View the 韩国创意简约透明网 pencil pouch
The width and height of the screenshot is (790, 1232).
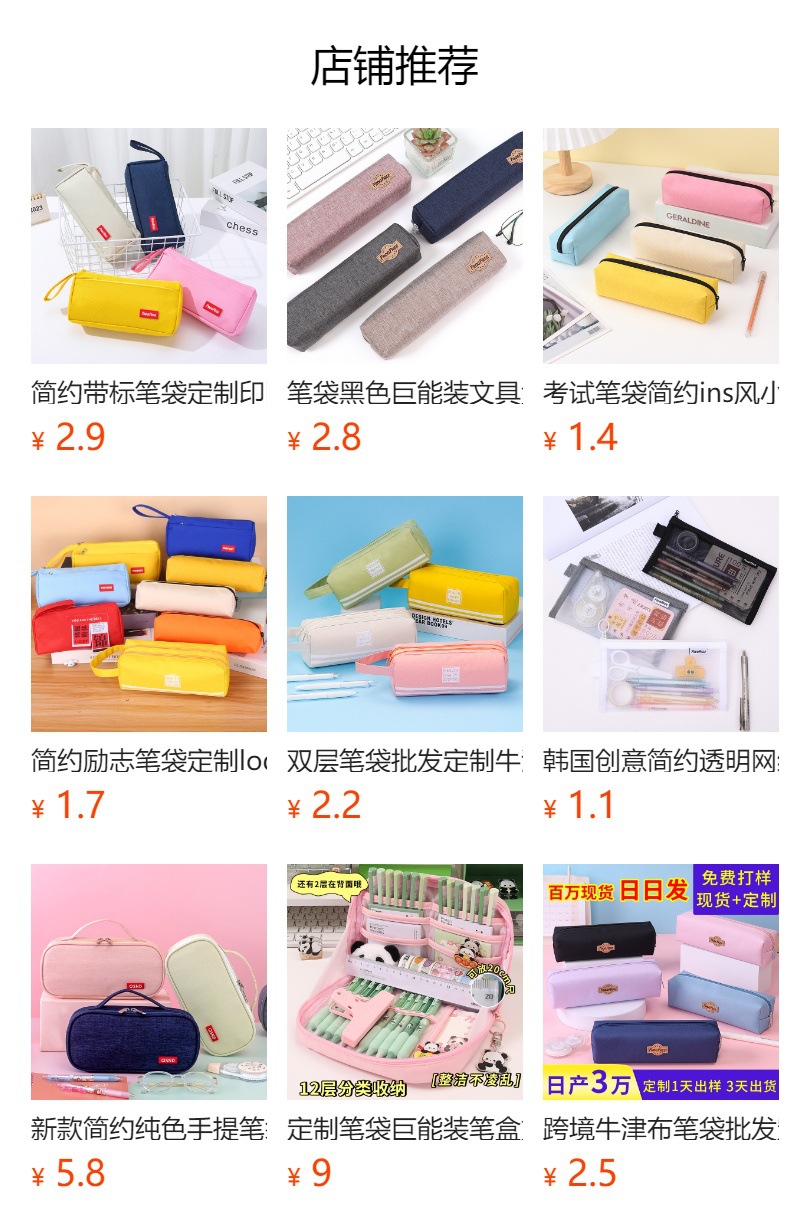(661, 614)
